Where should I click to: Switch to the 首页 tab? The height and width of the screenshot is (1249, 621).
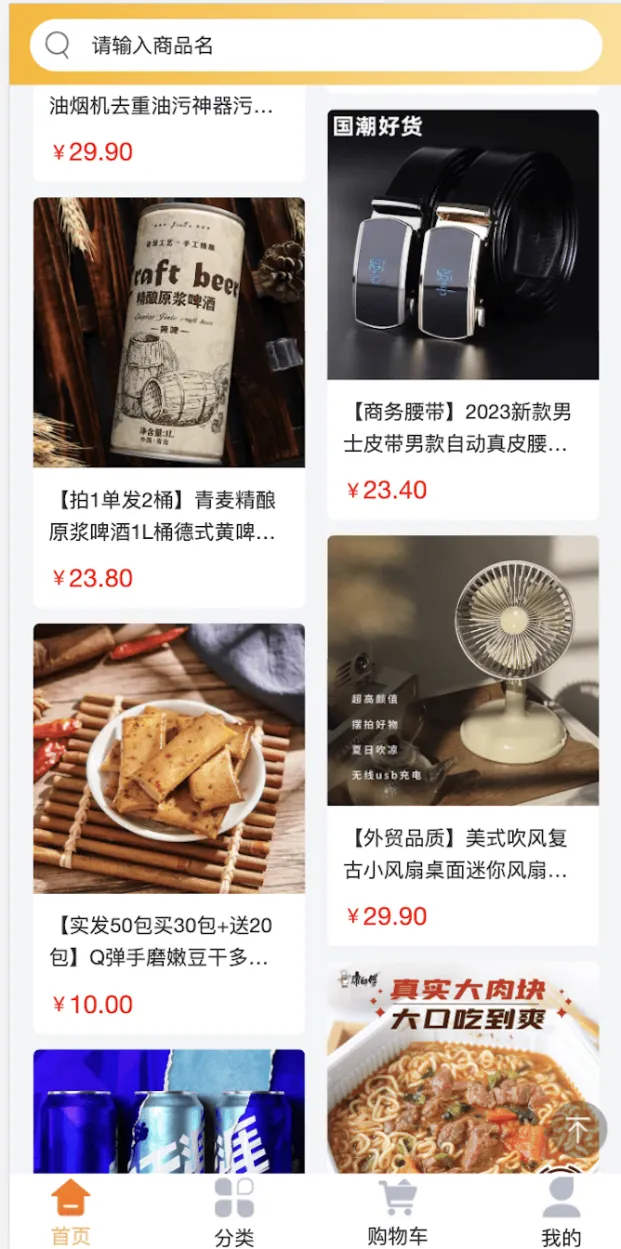tap(71, 1211)
